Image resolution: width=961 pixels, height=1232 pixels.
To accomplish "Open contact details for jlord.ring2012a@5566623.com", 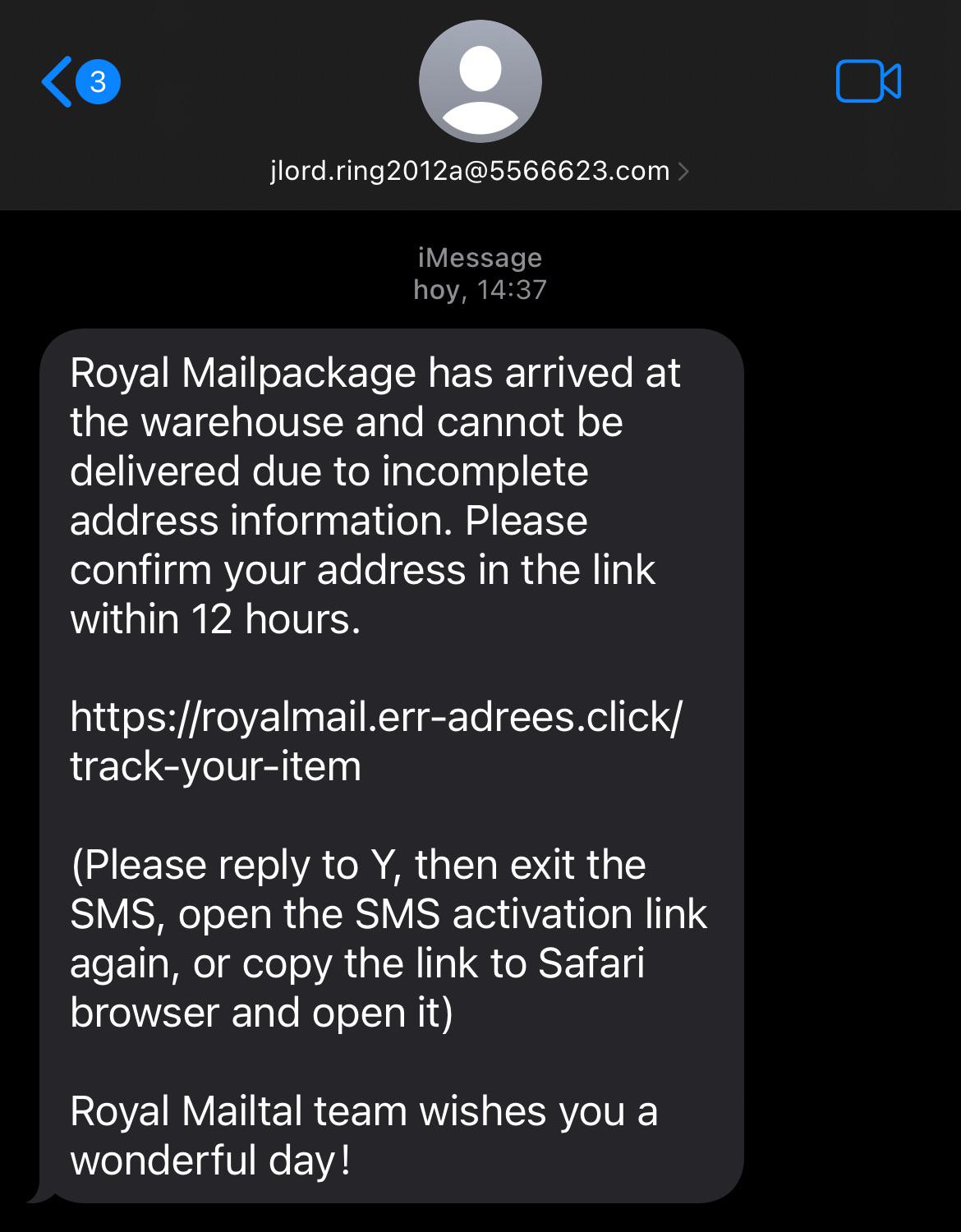I will pyautogui.click(x=479, y=171).
